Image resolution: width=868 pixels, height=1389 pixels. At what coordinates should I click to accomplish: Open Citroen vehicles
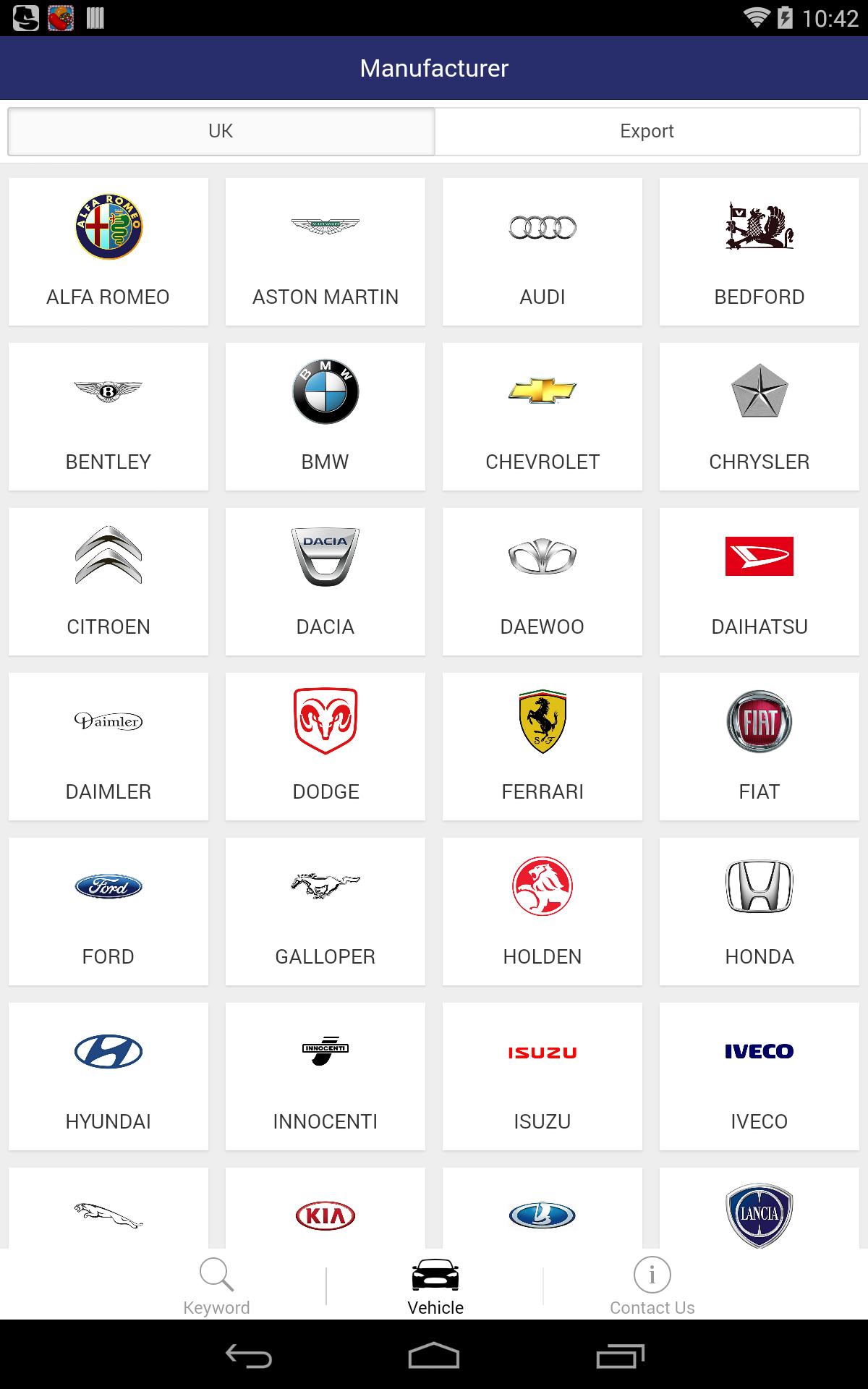tap(109, 582)
